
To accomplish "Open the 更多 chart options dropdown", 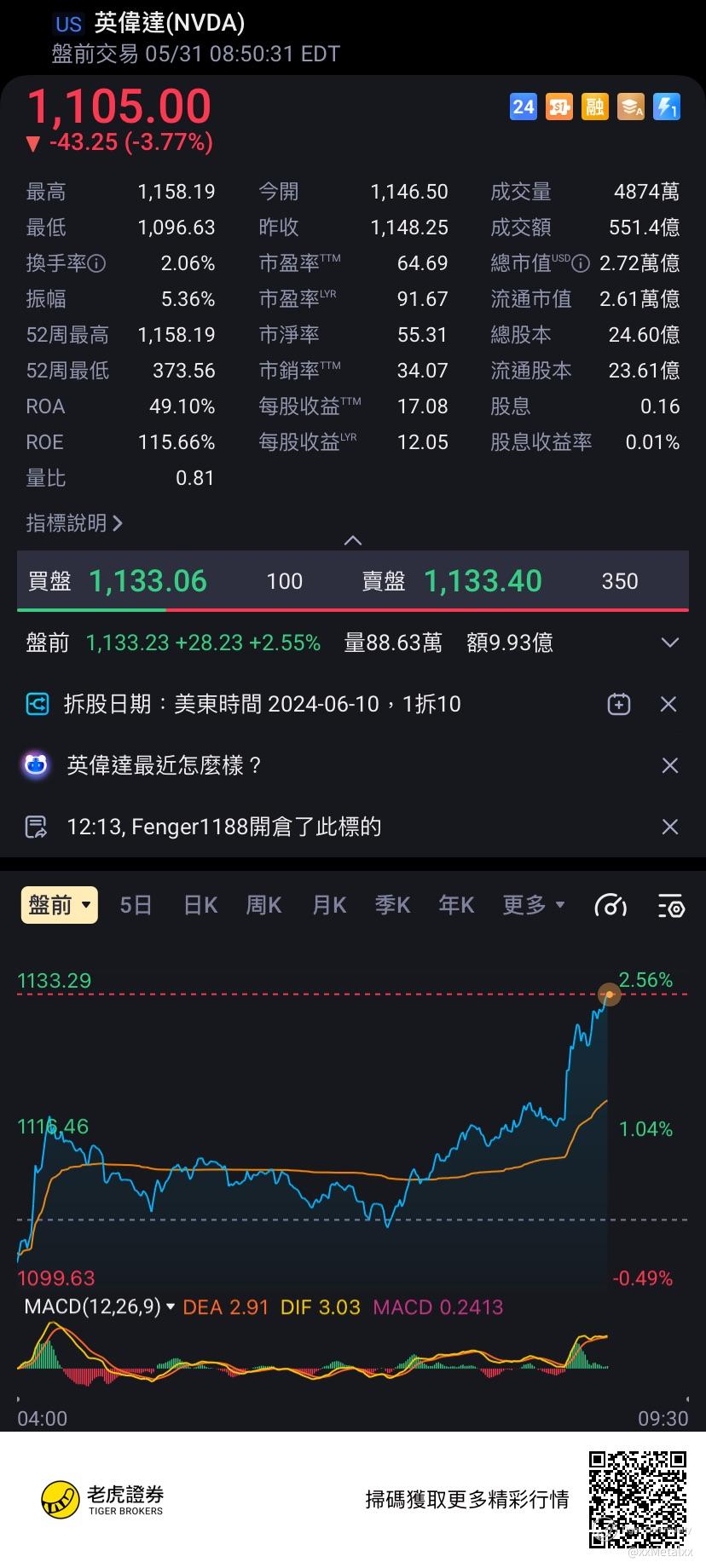I will 534,905.
